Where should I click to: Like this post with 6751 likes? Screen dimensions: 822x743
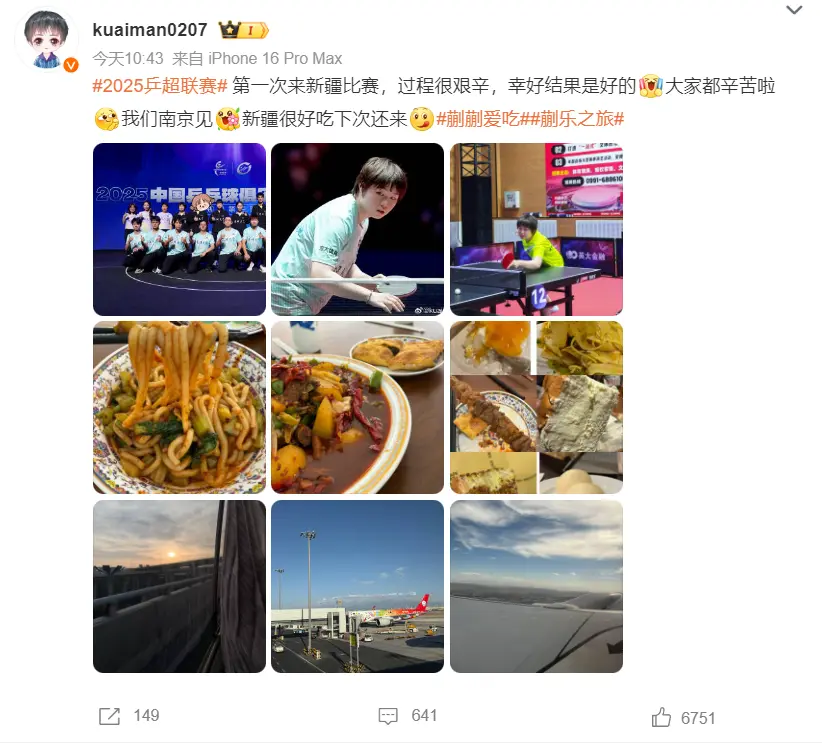click(x=683, y=717)
